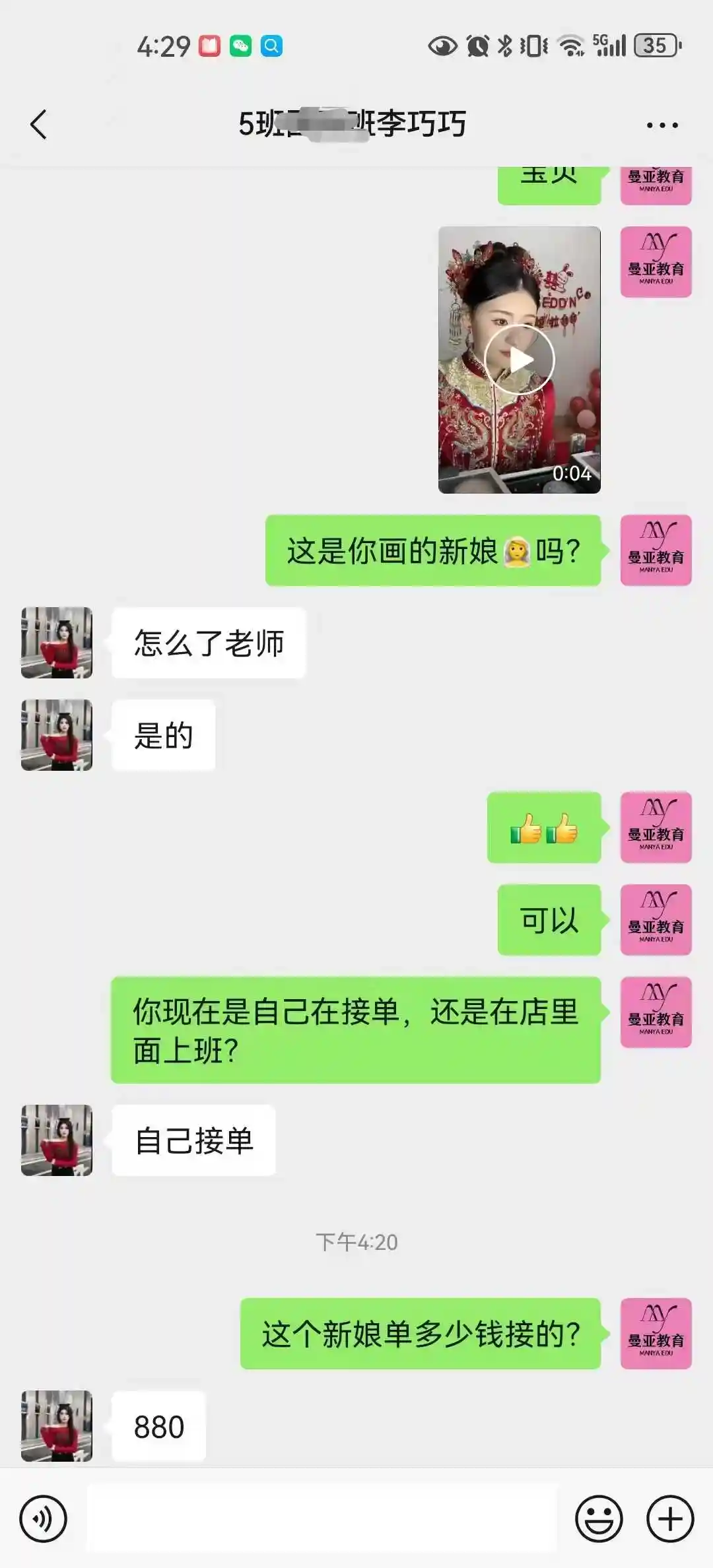The height and width of the screenshot is (1568, 713).
Task: Go back to the chat list
Action: [x=39, y=124]
